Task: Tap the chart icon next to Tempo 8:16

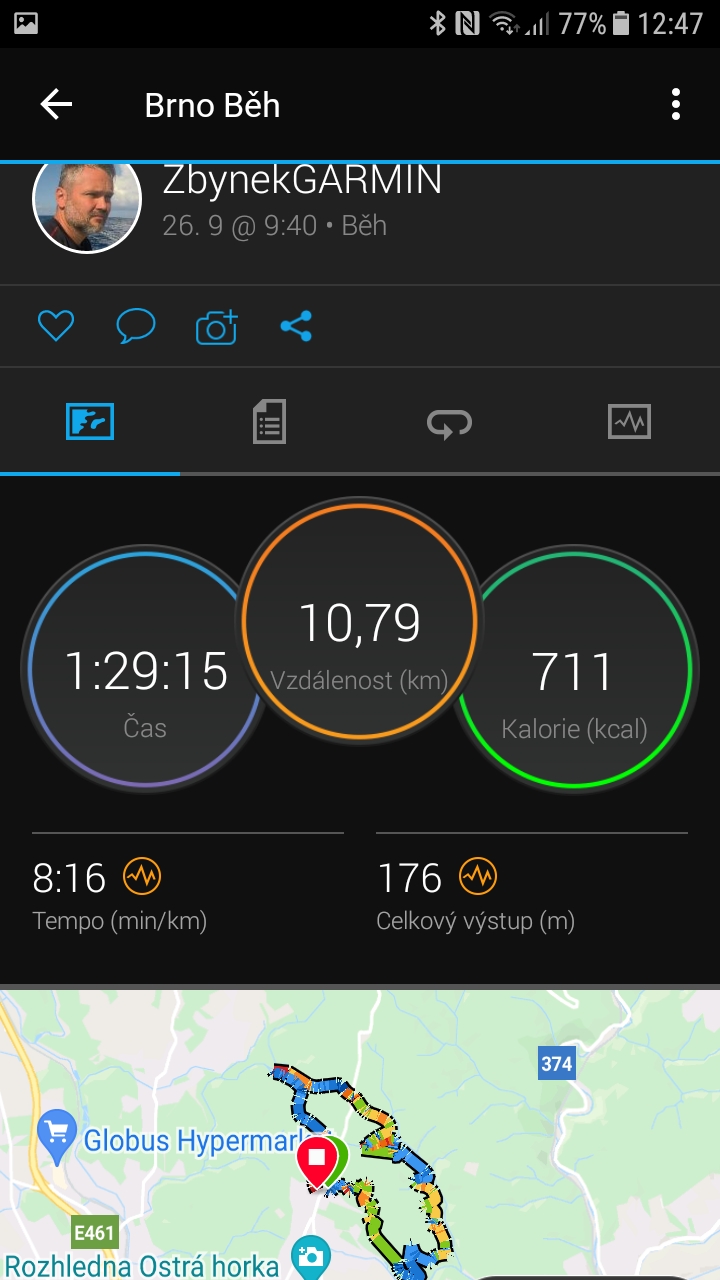Action: click(x=141, y=877)
